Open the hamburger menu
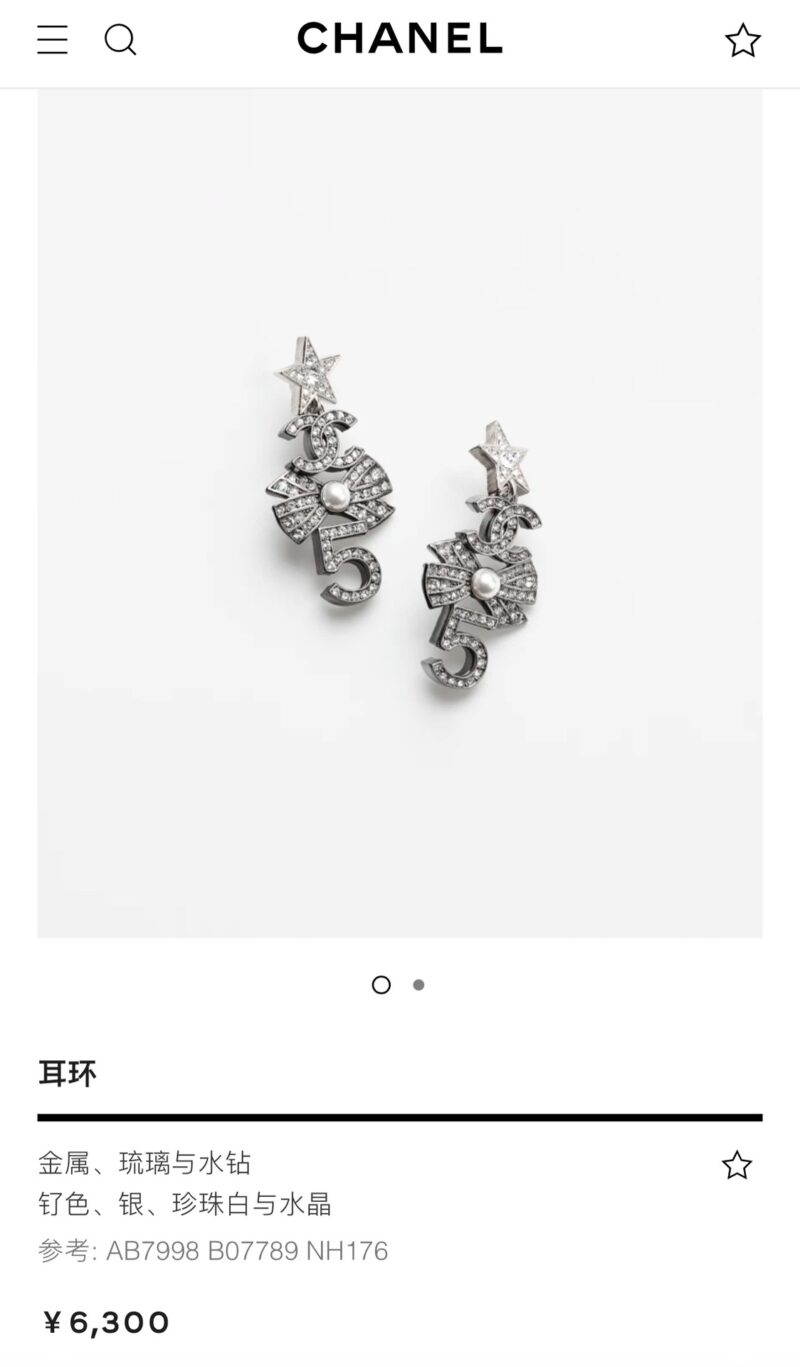This screenshot has width=800, height=1367. click(x=52, y=40)
